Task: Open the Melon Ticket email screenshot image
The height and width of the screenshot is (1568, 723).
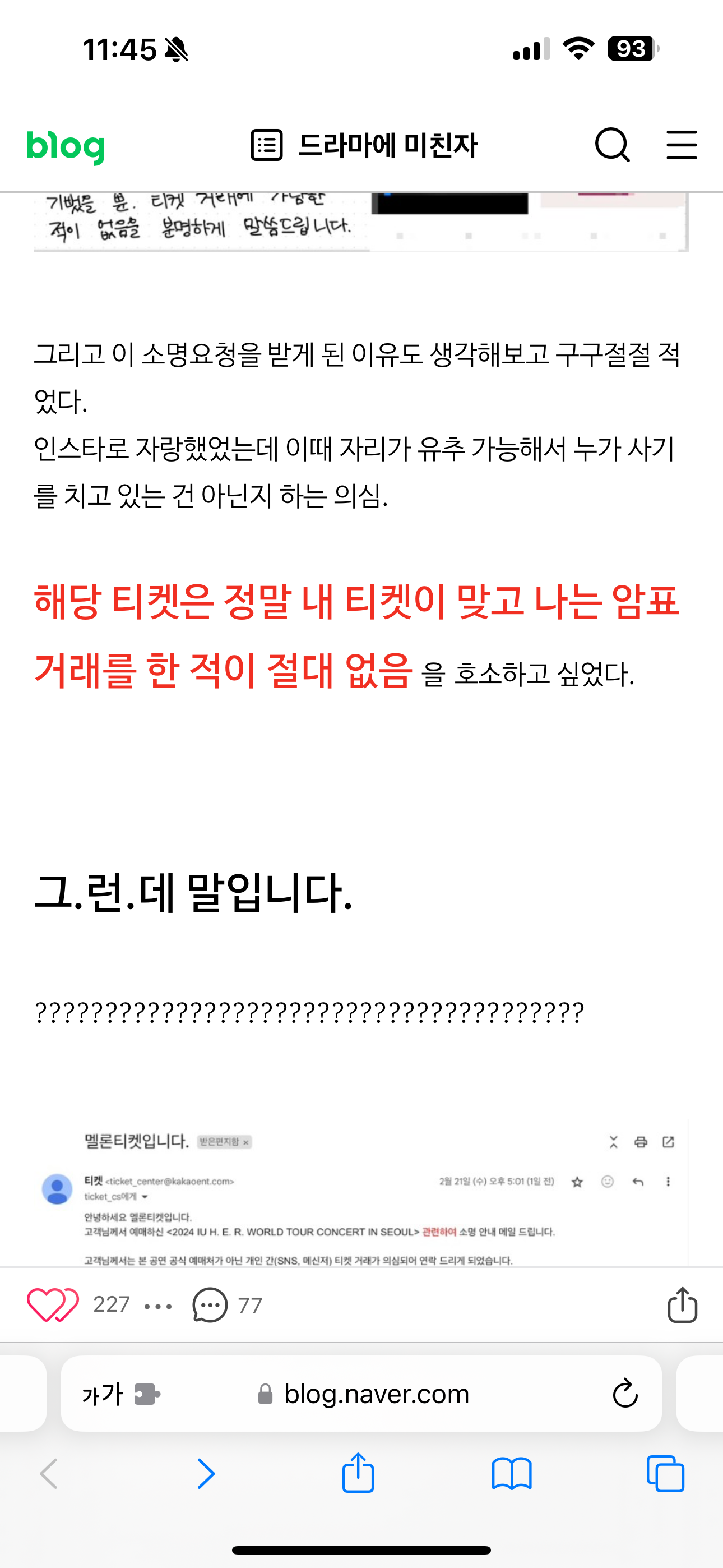Action: 361,1192
